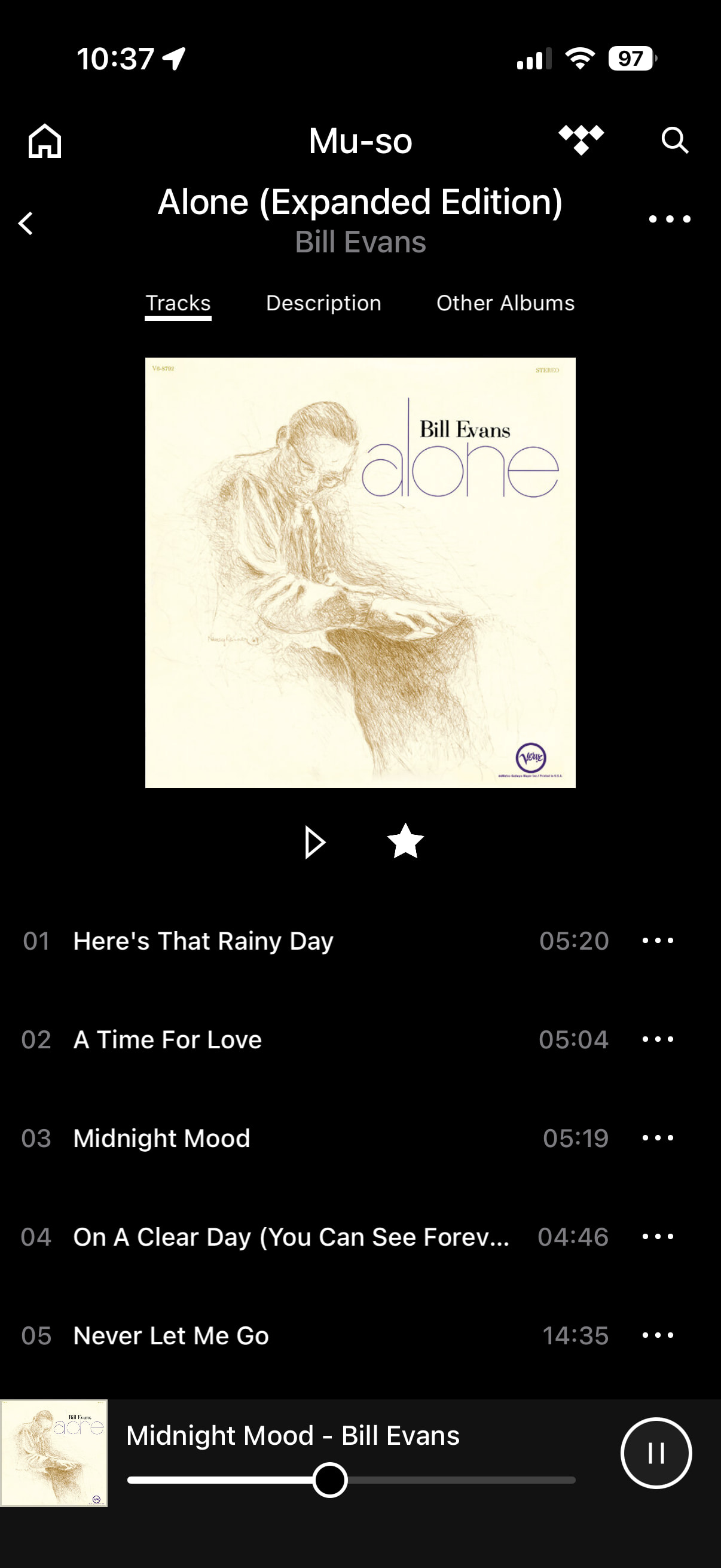The image size is (721, 1568).
Task: Open options for Here's That Rainy Day
Action: pos(658,941)
